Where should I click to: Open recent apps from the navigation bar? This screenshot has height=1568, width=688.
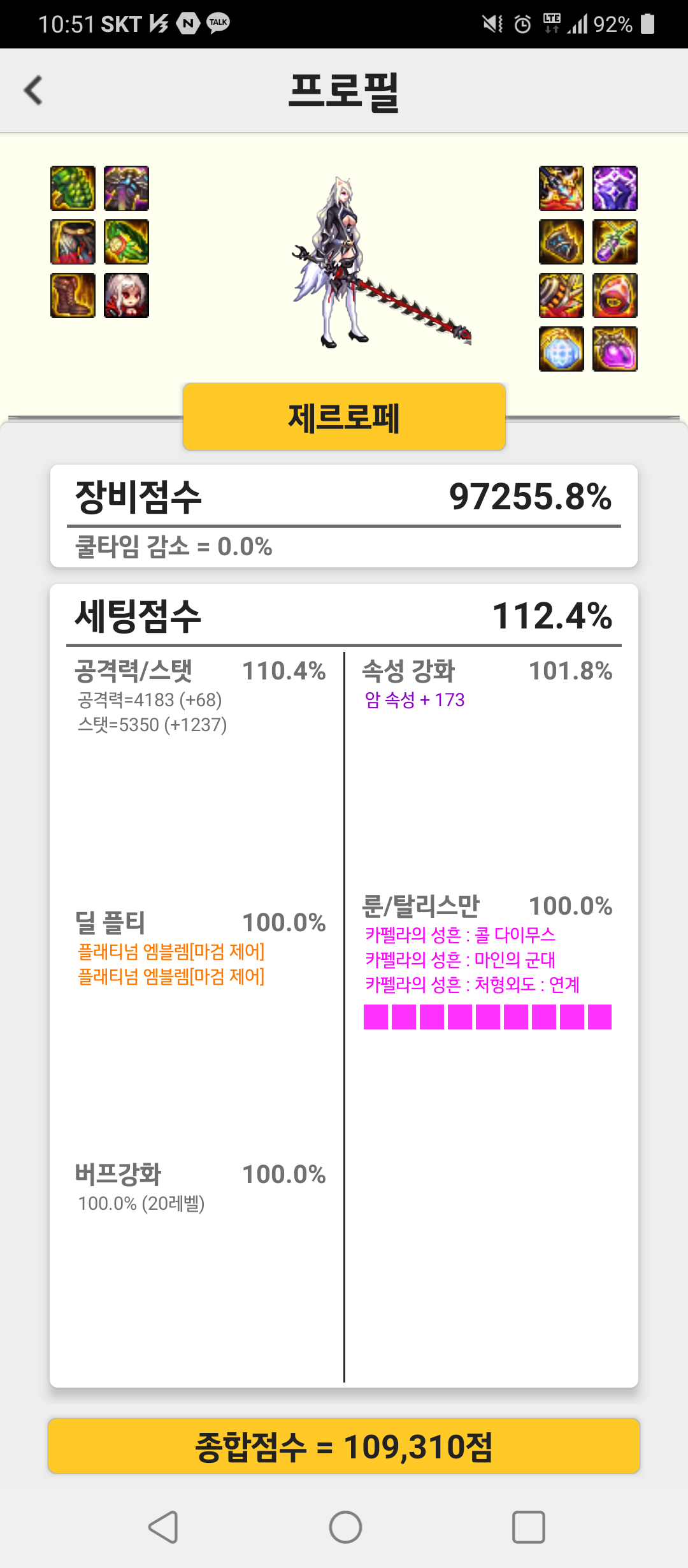click(529, 1527)
